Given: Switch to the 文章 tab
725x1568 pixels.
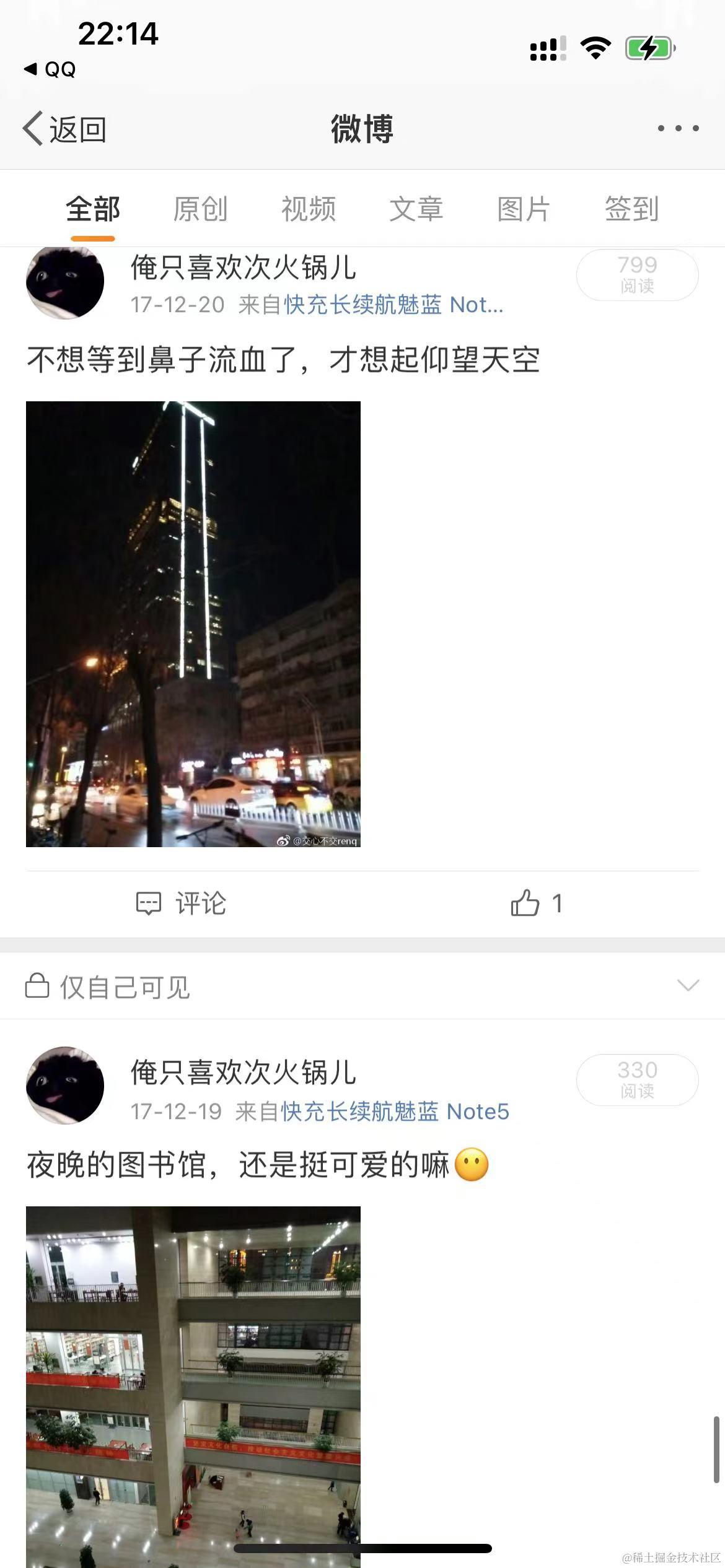Looking at the screenshot, I should [x=416, y=209].
